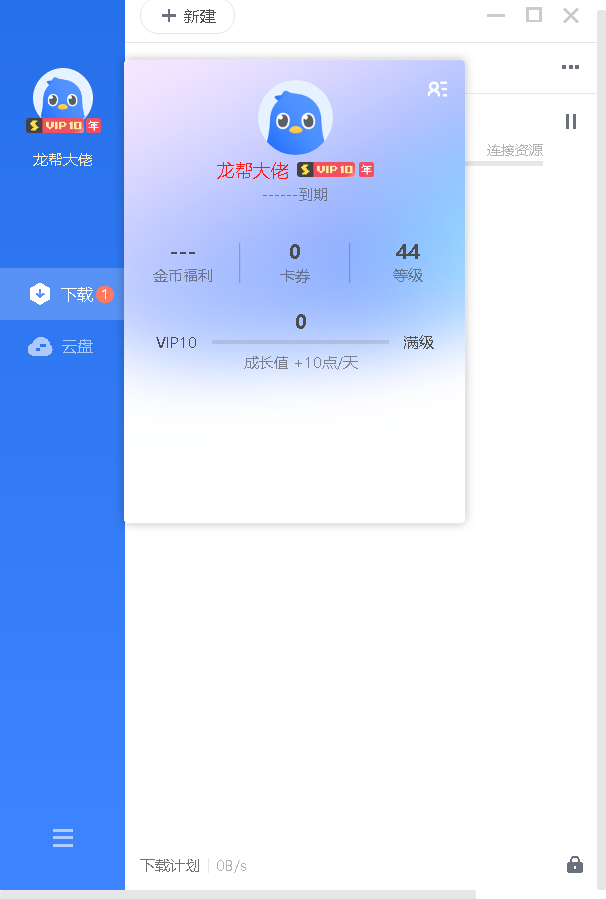Open the three-dot more options menu
Image resolution: width=606 pixels, height=899 pixels.
click(x=570, y=67)
